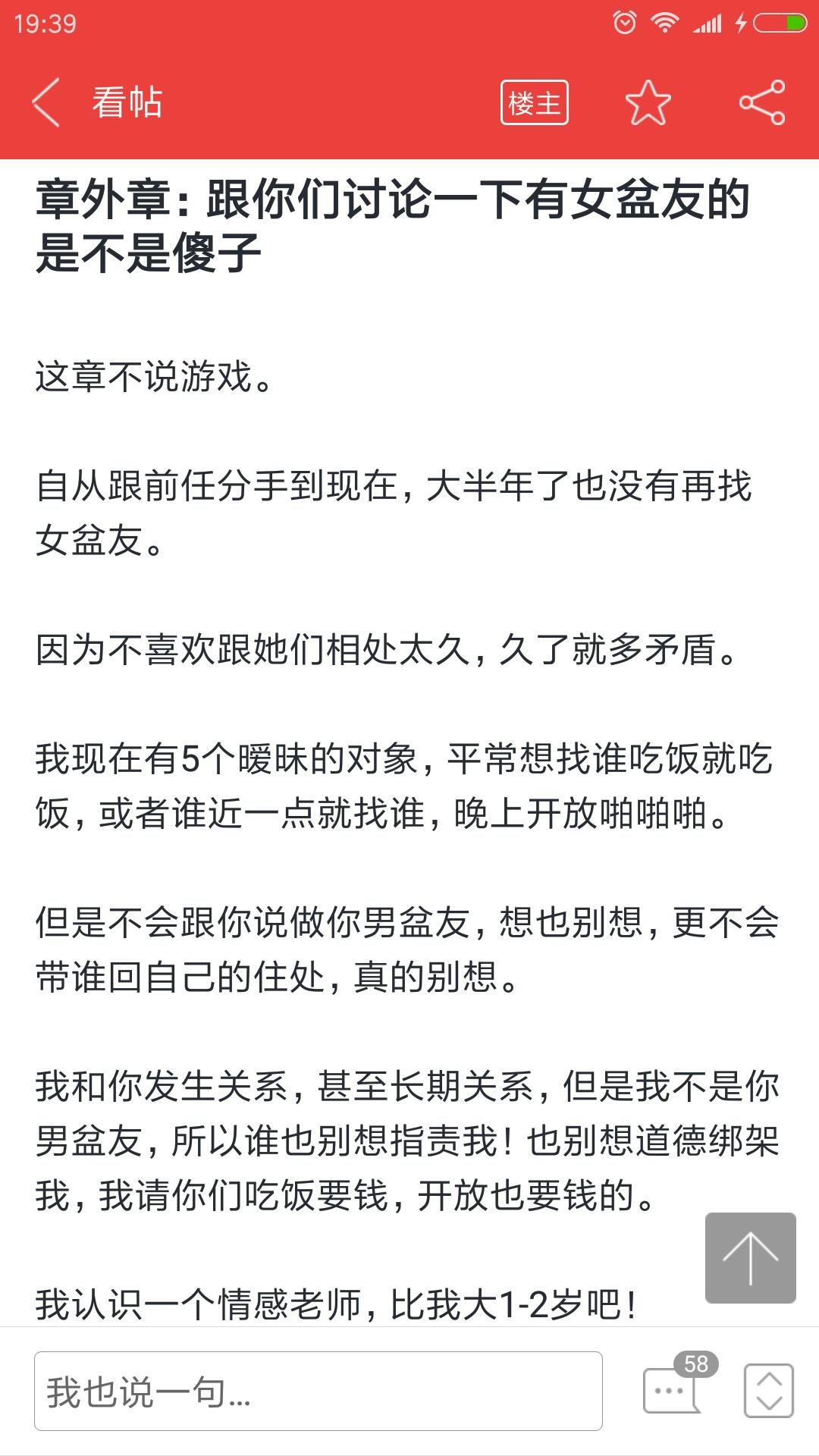819x1456 pixels.
Task: Go back from the 看帖 page
Action: click(45, 102)
